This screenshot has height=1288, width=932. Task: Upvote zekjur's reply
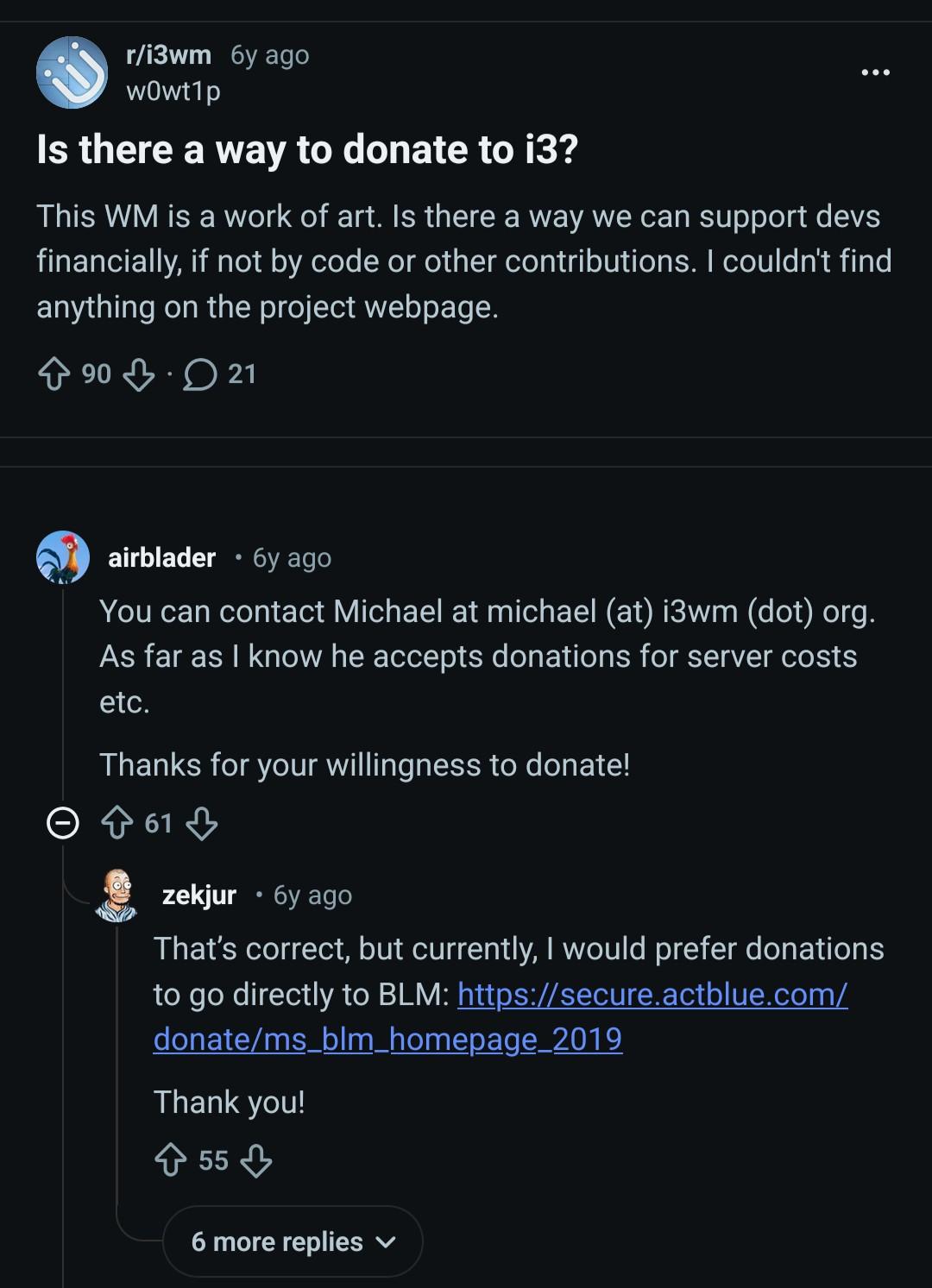coord(170,1160)
